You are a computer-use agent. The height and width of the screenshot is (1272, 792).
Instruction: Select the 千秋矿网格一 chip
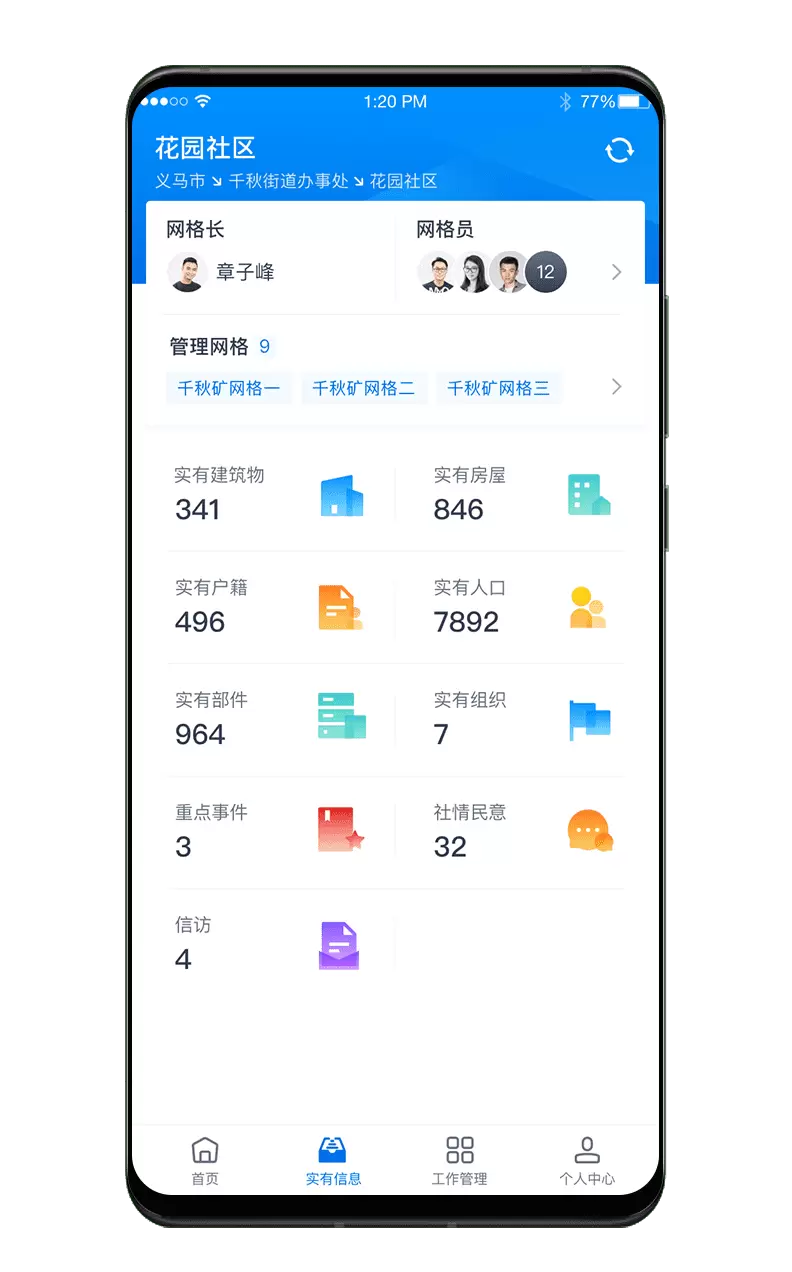(229, 388)
